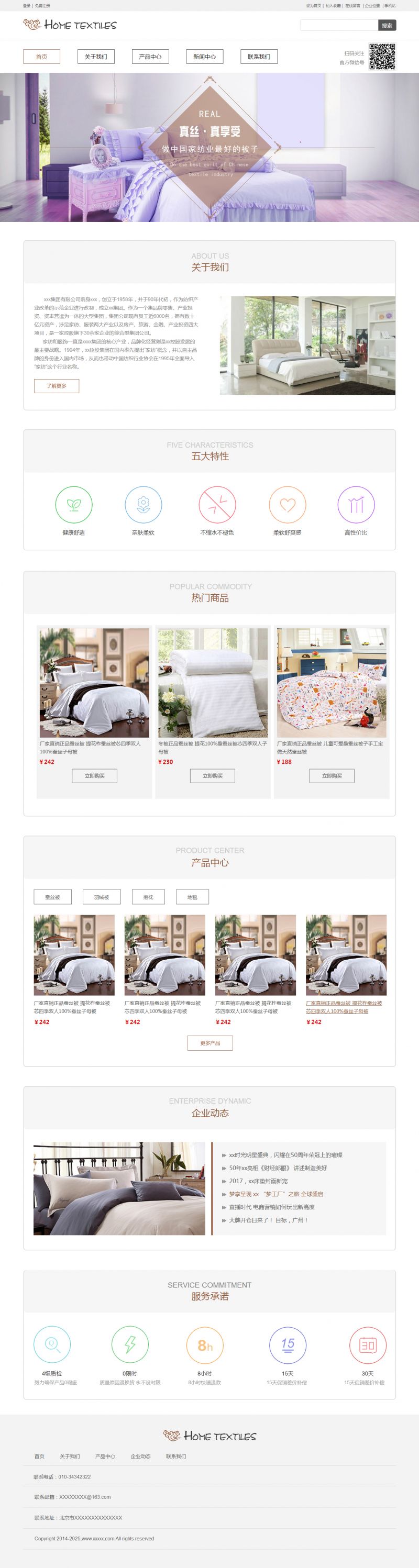
Task: Tap the search input field
Action: coord(339,25)
